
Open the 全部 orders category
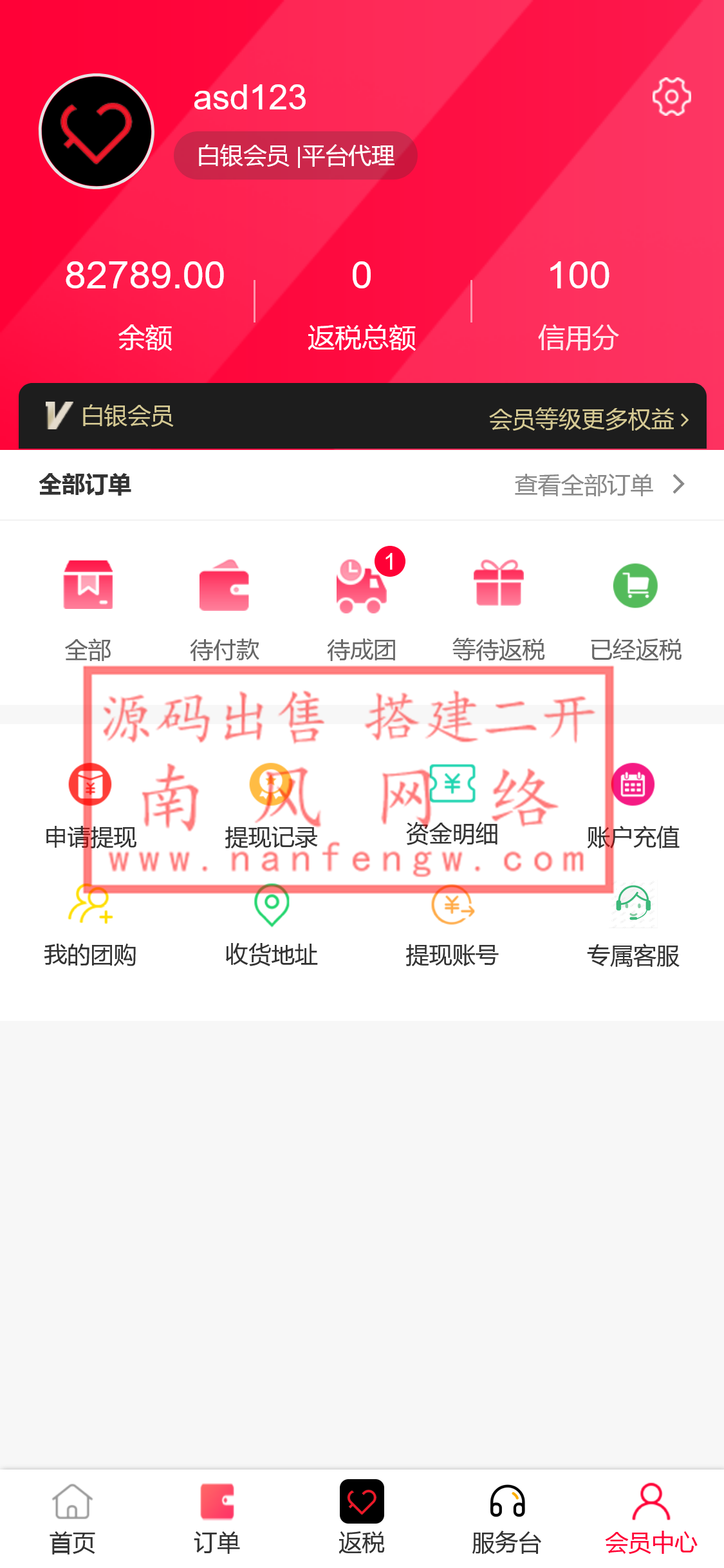pos(88,608)
